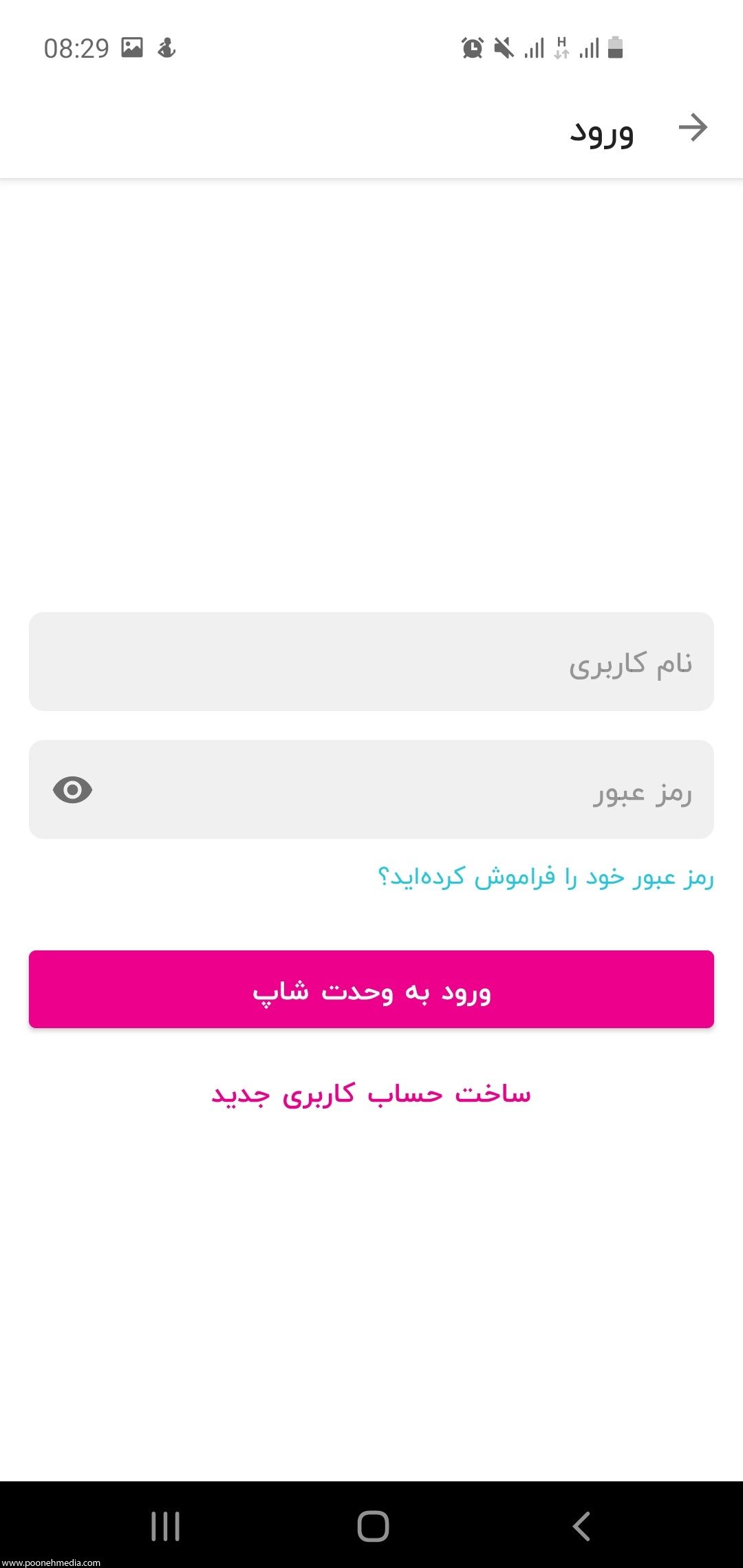Toggle password visibility eye icon

coord(72,790)
